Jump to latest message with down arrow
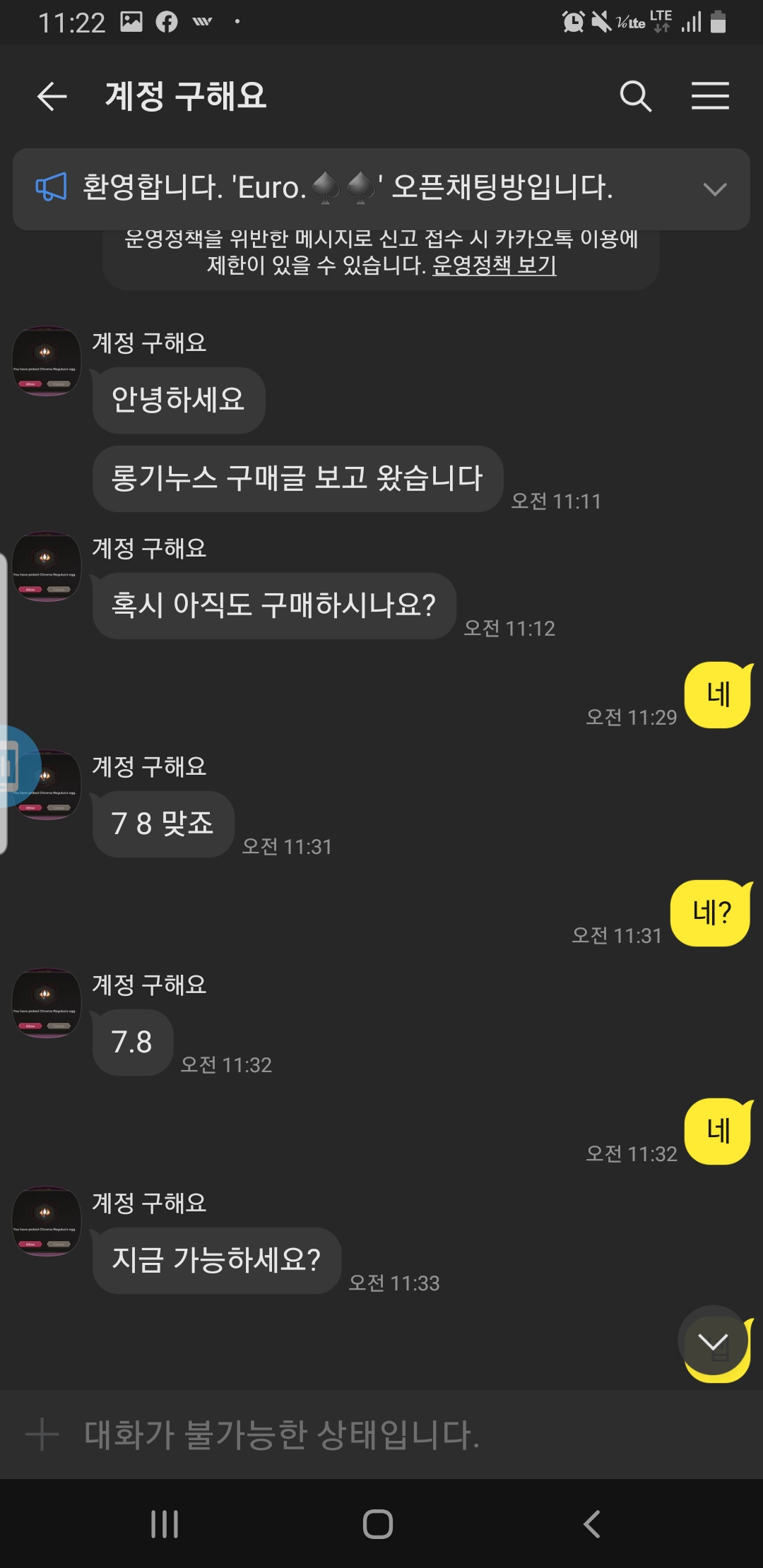This screenshot has width=763, height=1568. point(714,1341)
